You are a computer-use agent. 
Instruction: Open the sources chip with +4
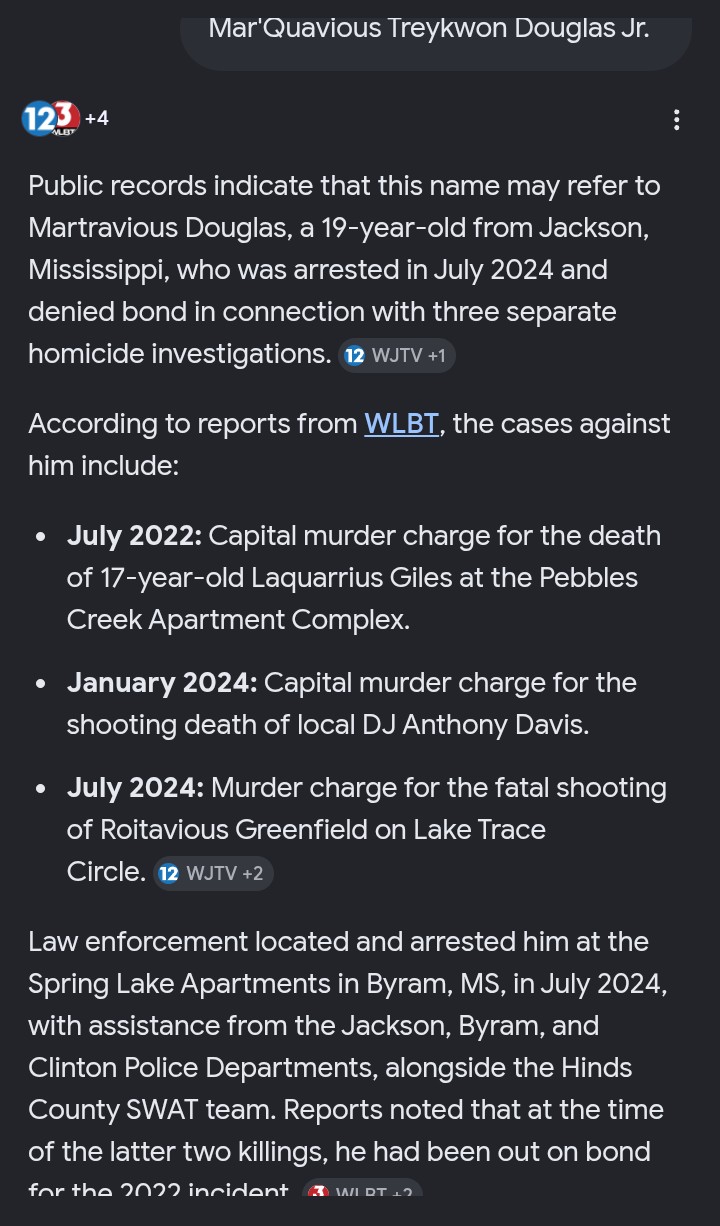[x=65, y=119]
